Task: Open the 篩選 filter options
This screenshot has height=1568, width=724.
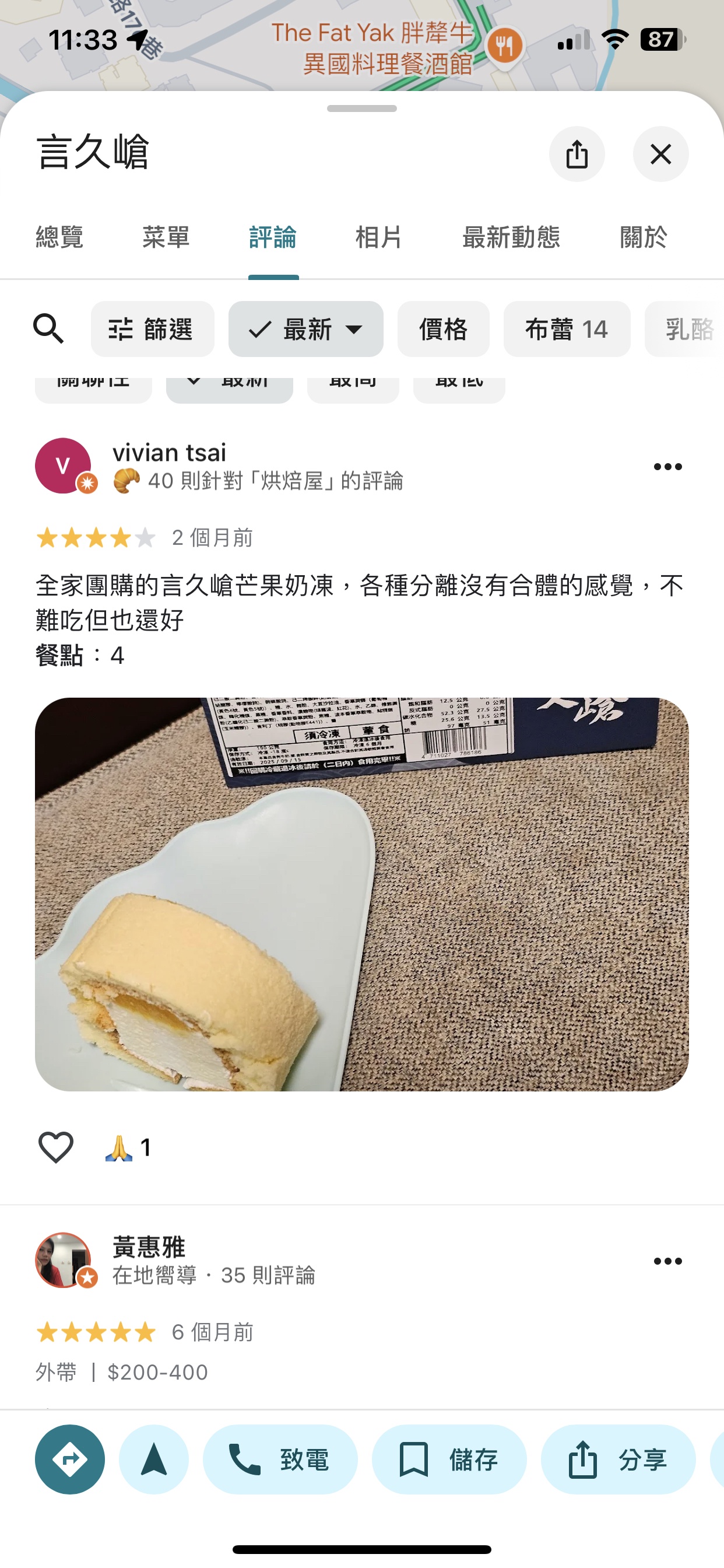Action: [152, 330]
